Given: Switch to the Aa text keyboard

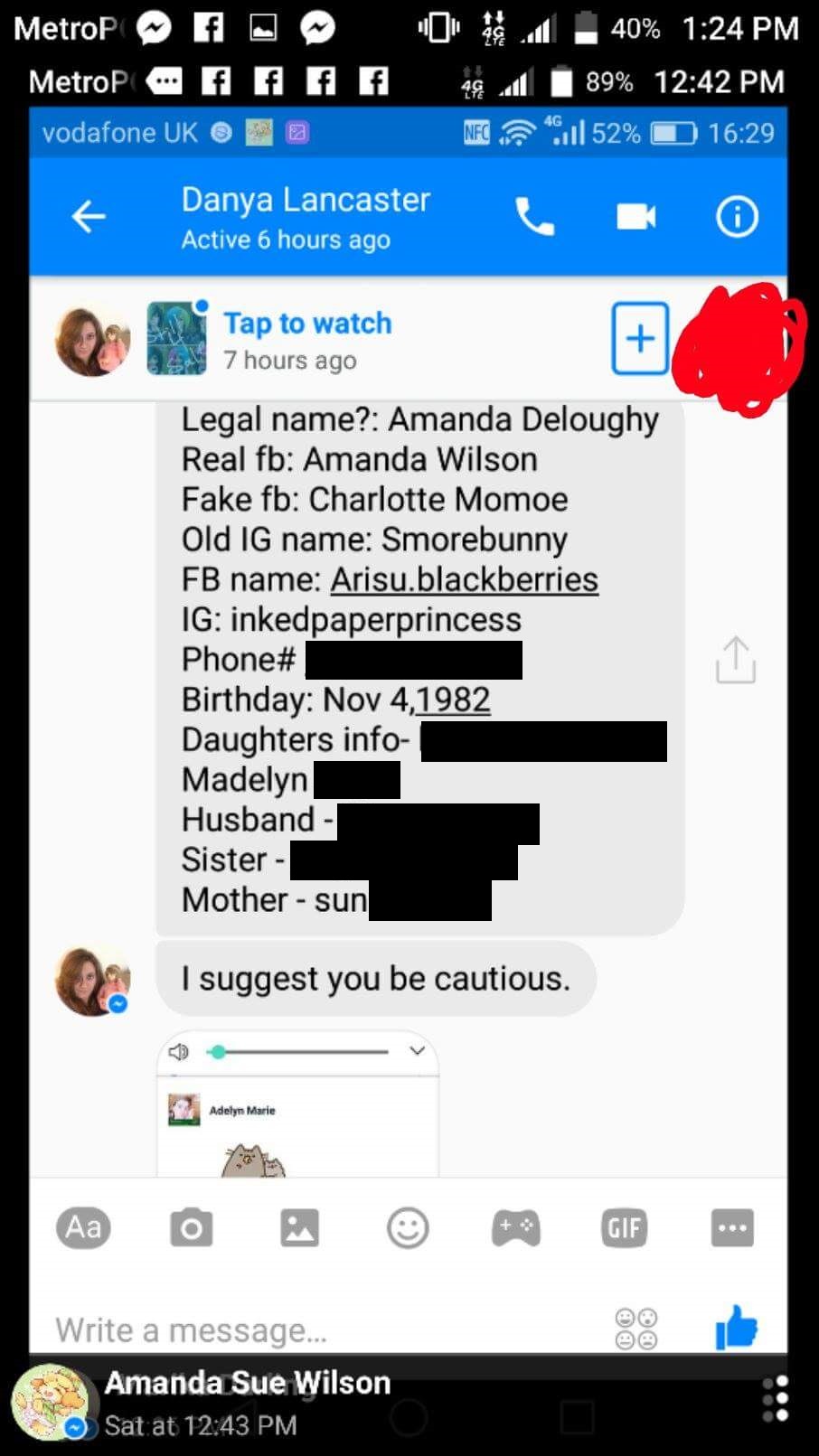Looking at the screenshot, I should pos(83,1227).
